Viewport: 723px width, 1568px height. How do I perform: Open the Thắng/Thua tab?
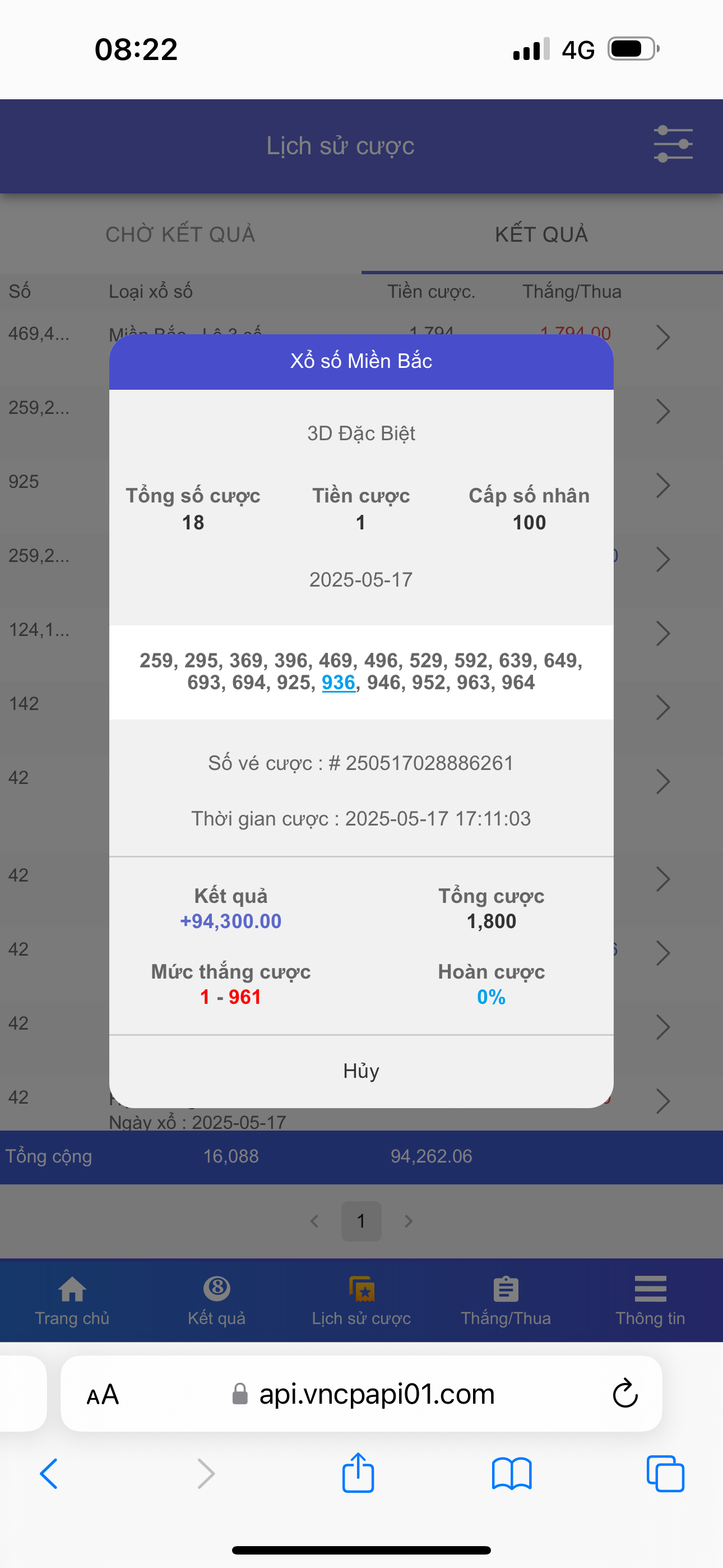[x=506, y=1301]
